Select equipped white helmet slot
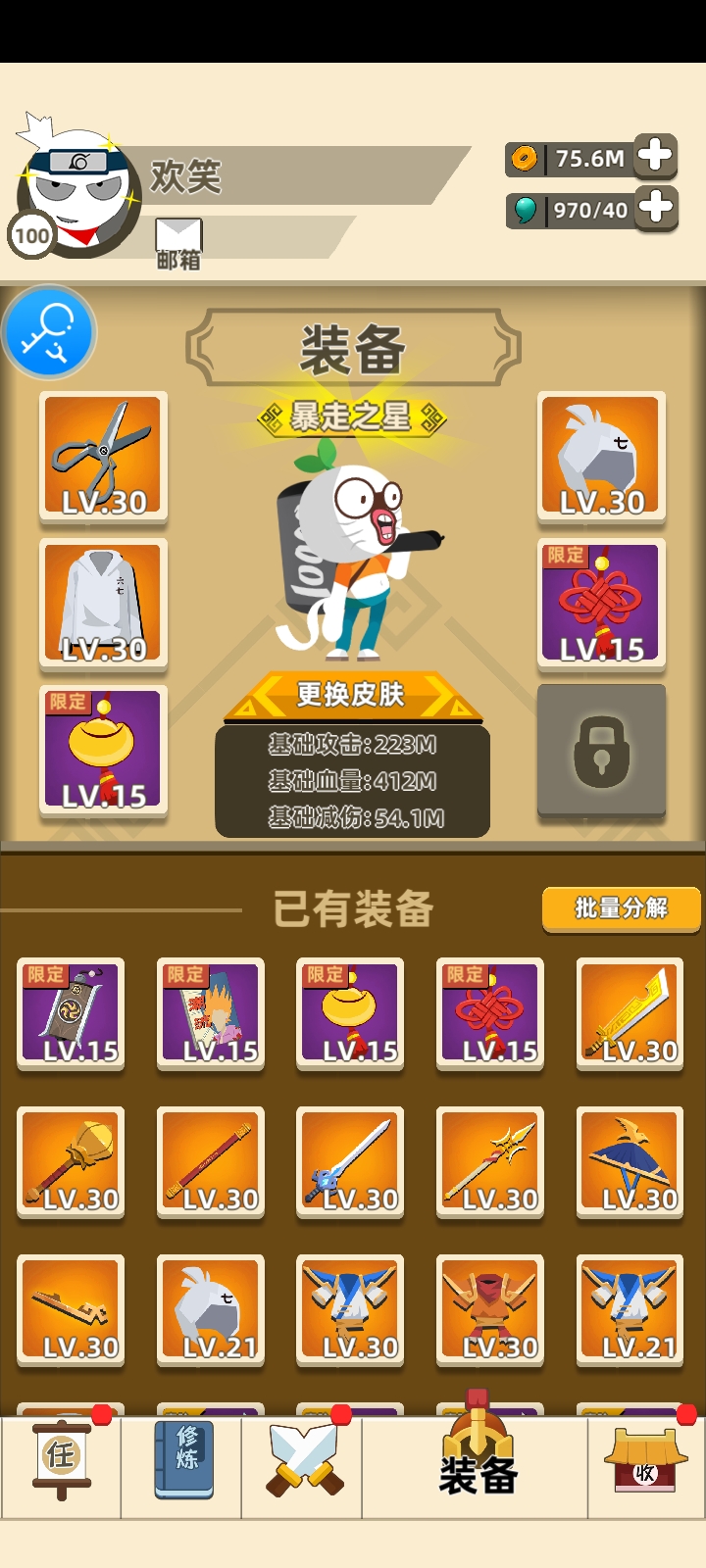The image size is (706, 1568). pyautogui.click(x=601, y=457)
